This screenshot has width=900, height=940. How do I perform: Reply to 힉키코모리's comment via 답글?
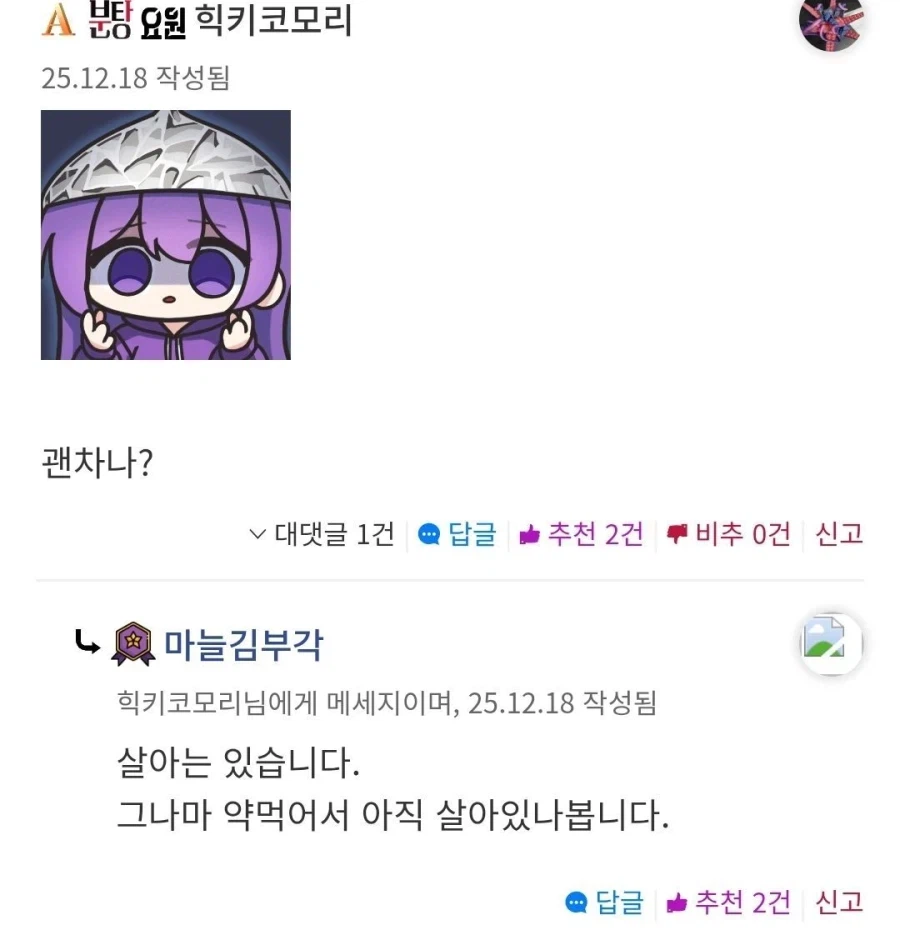[x=458, y=535]
